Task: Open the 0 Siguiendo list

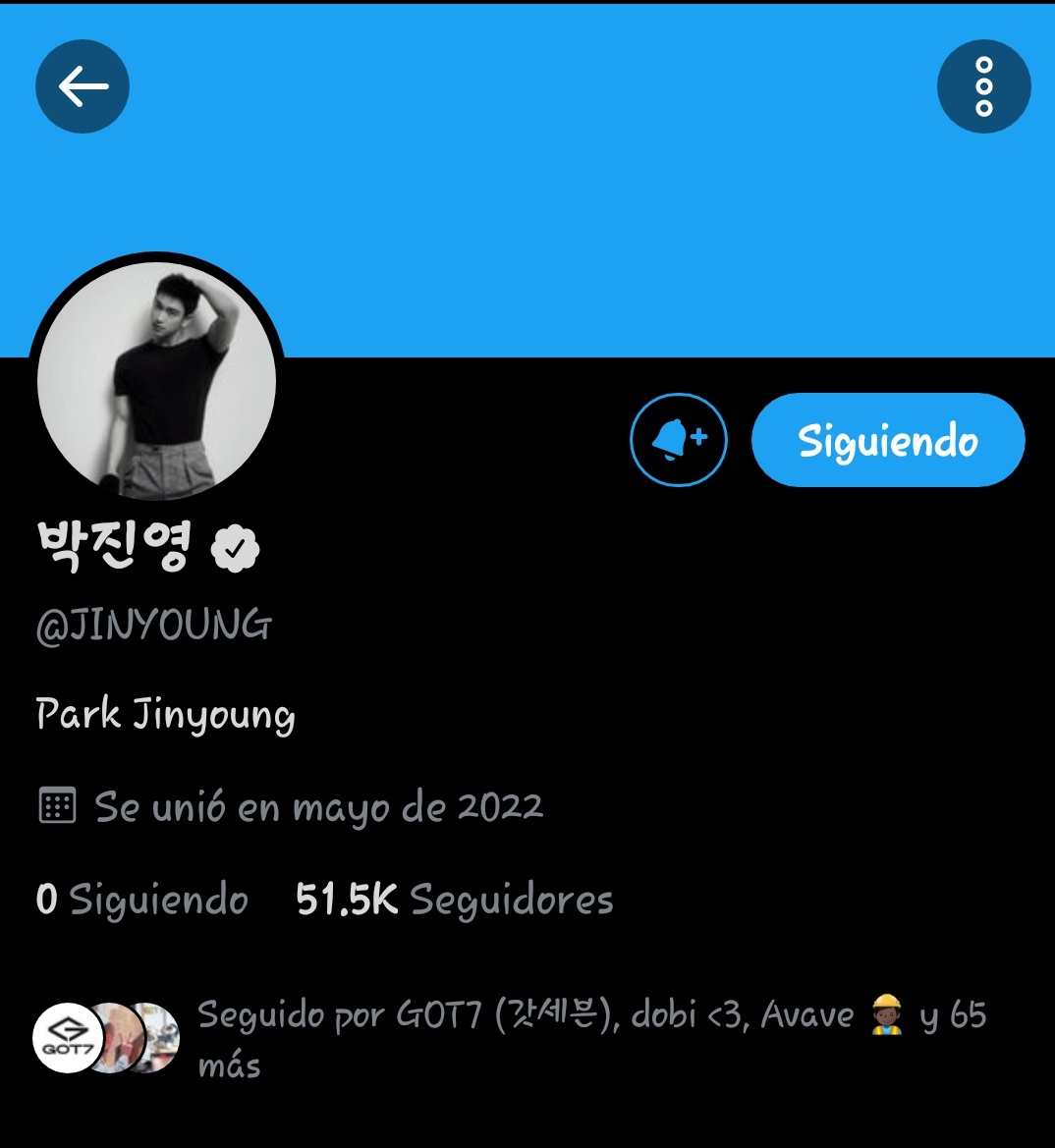Action: (x=142, y=900)
